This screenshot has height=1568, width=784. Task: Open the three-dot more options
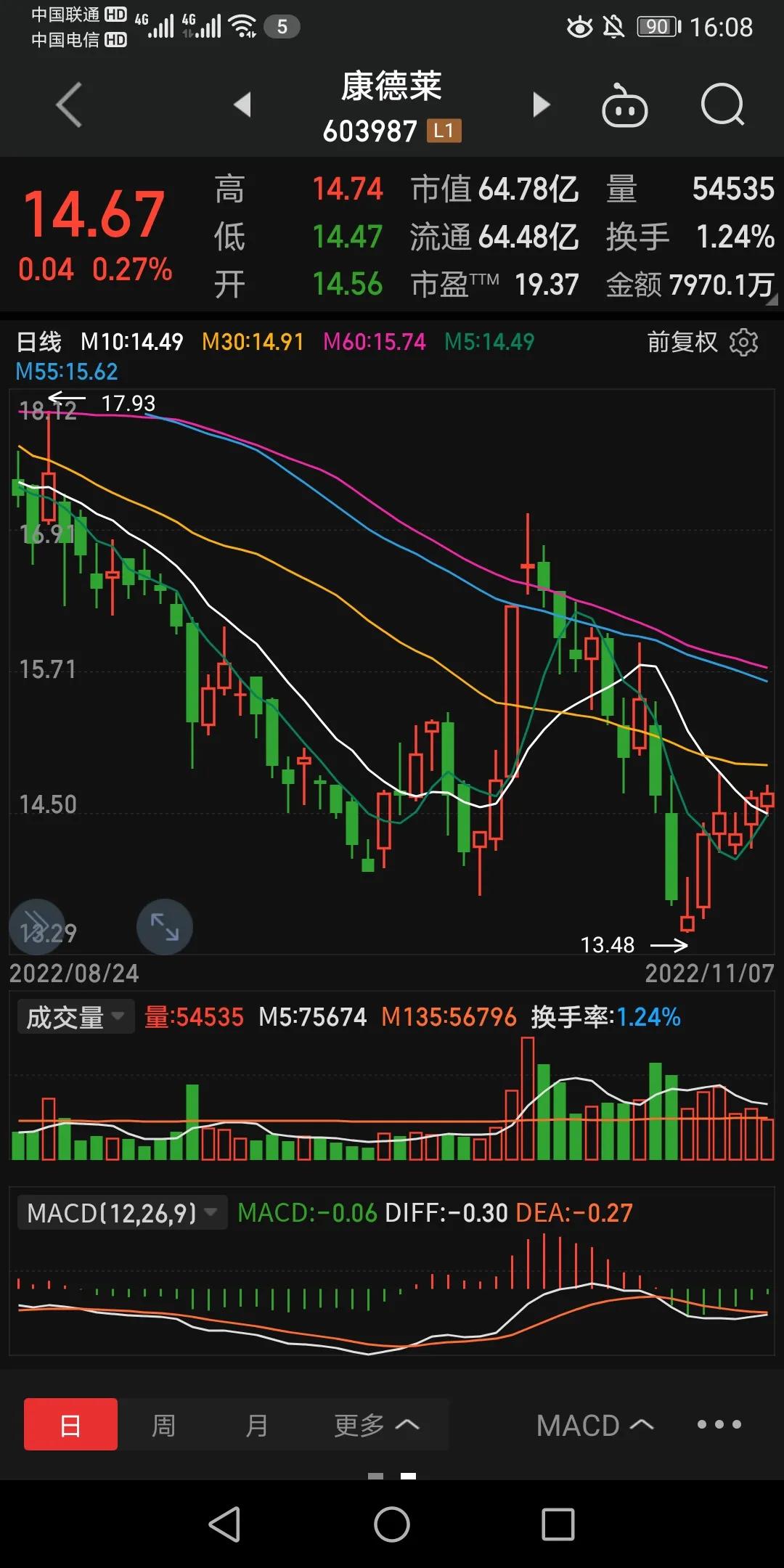point(719,1424)
